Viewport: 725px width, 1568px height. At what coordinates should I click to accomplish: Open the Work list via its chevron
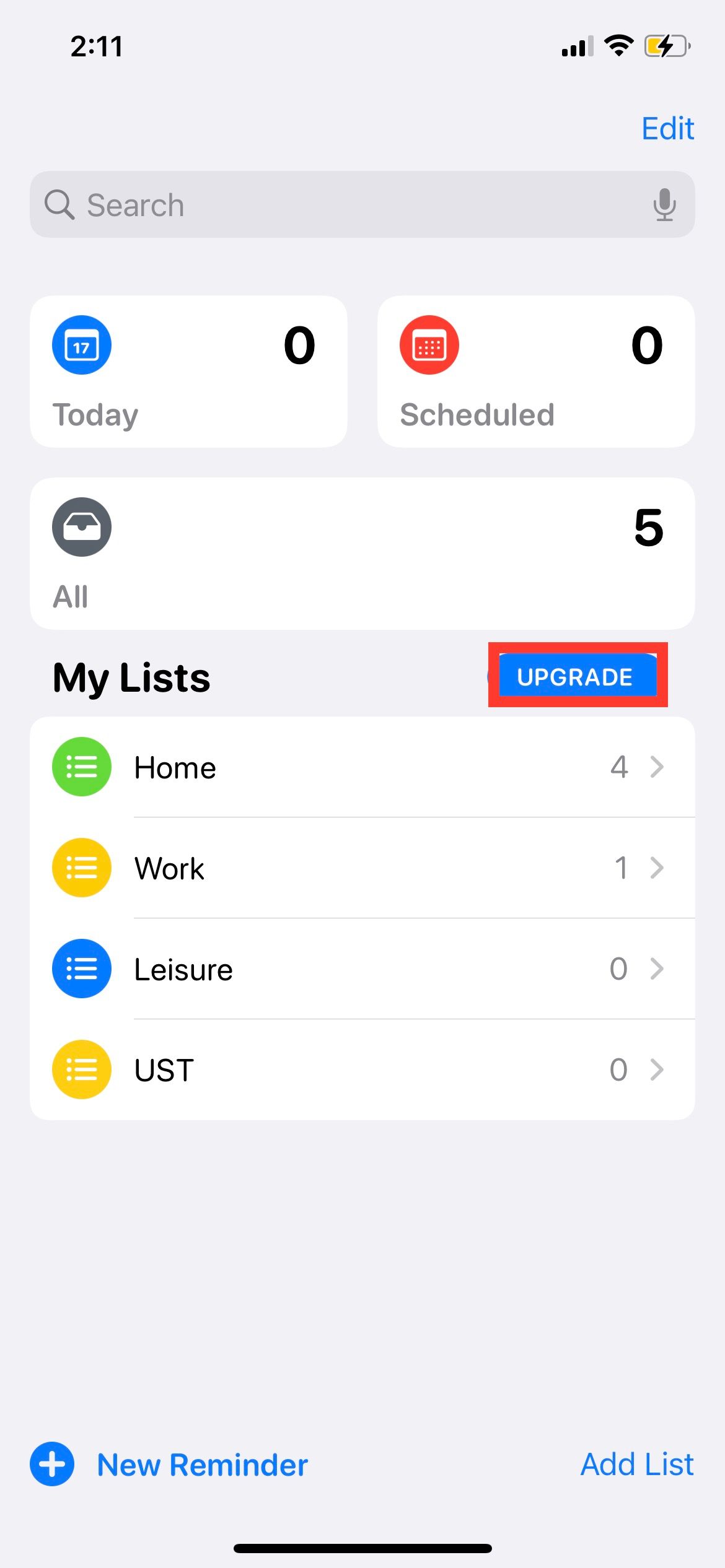pyautogui.click(x=656, y=868)
